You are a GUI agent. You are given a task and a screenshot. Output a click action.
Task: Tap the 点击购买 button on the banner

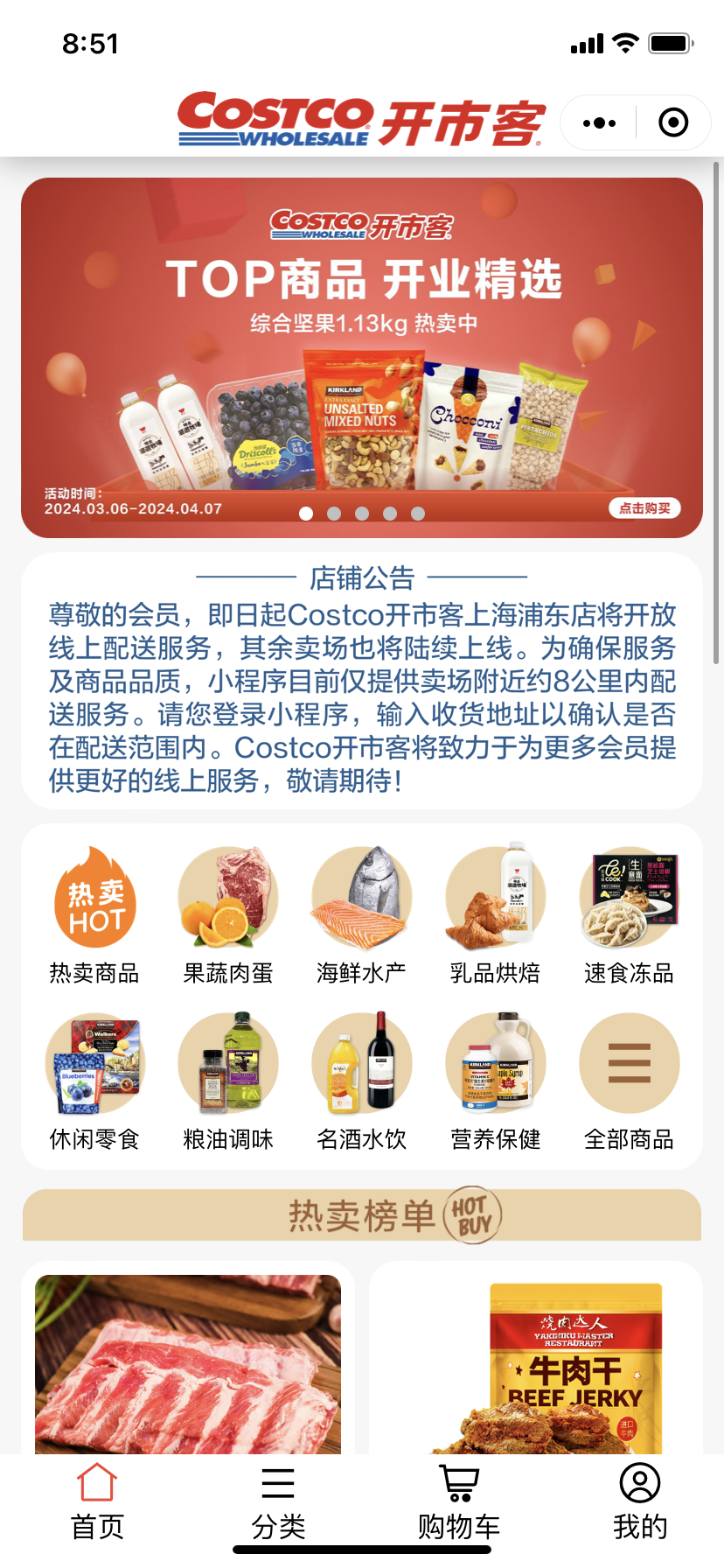click(x=644, y=508)
